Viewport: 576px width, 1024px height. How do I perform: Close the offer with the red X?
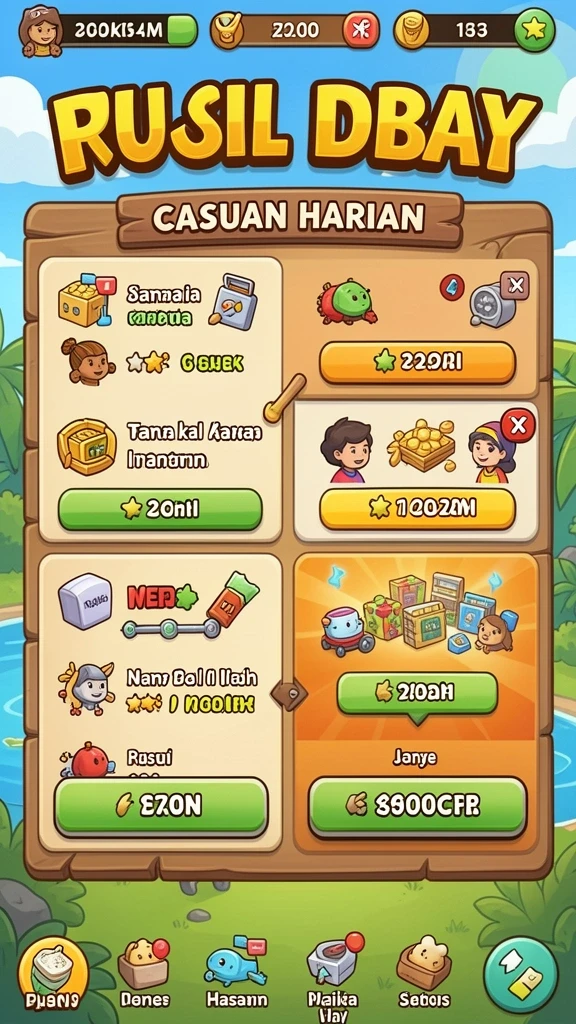tap(518, 426)
